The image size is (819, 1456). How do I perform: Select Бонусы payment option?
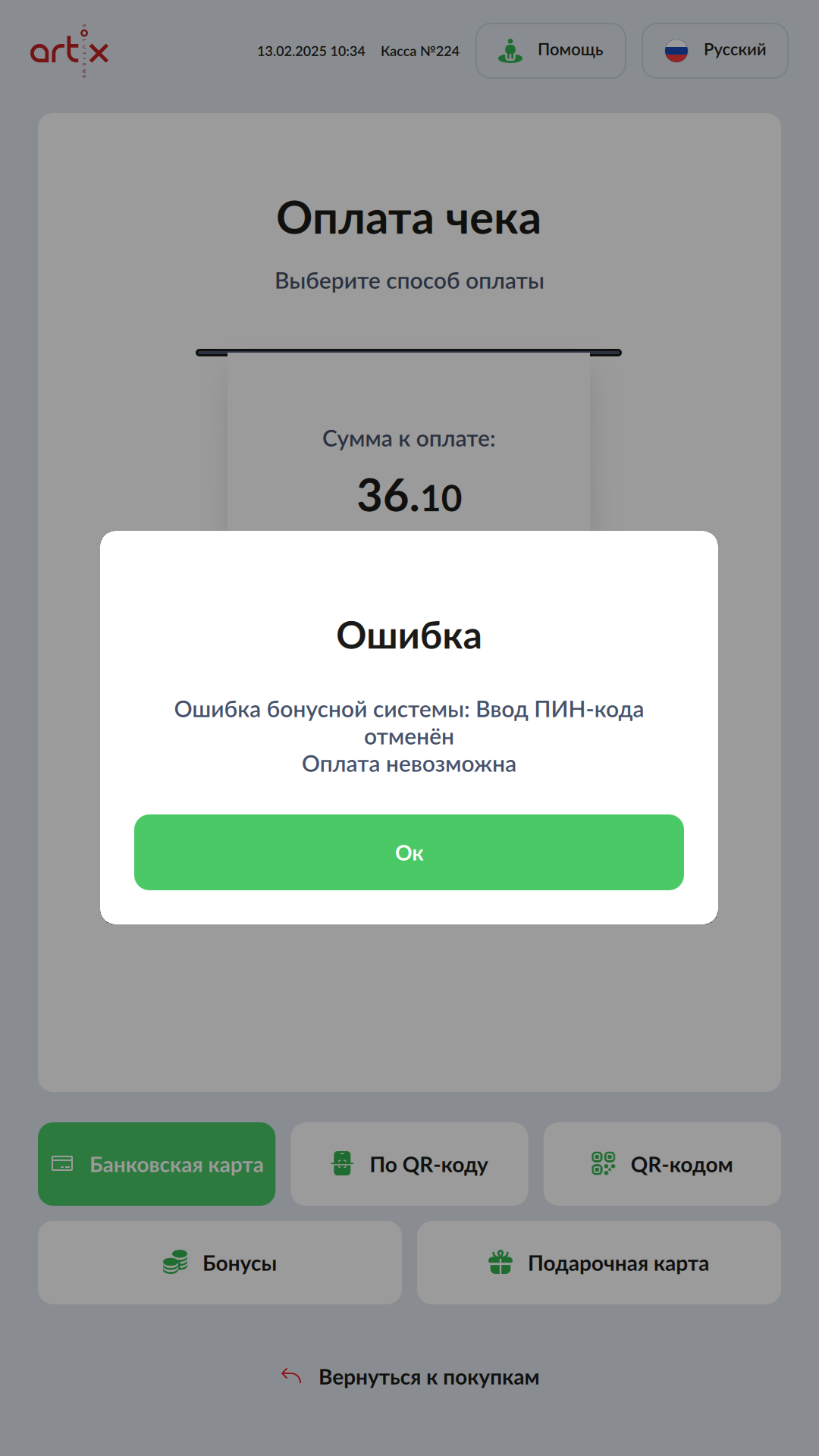click(220, 1263)
